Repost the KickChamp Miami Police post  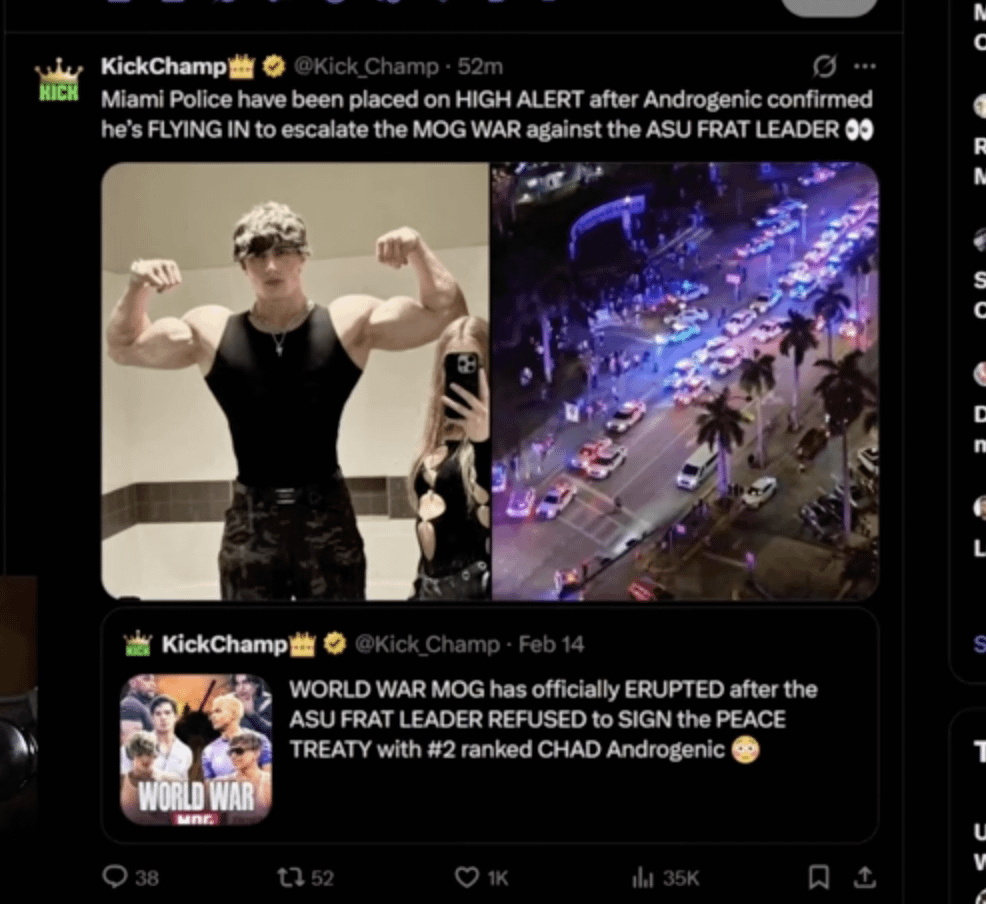(x=289, y=878)
